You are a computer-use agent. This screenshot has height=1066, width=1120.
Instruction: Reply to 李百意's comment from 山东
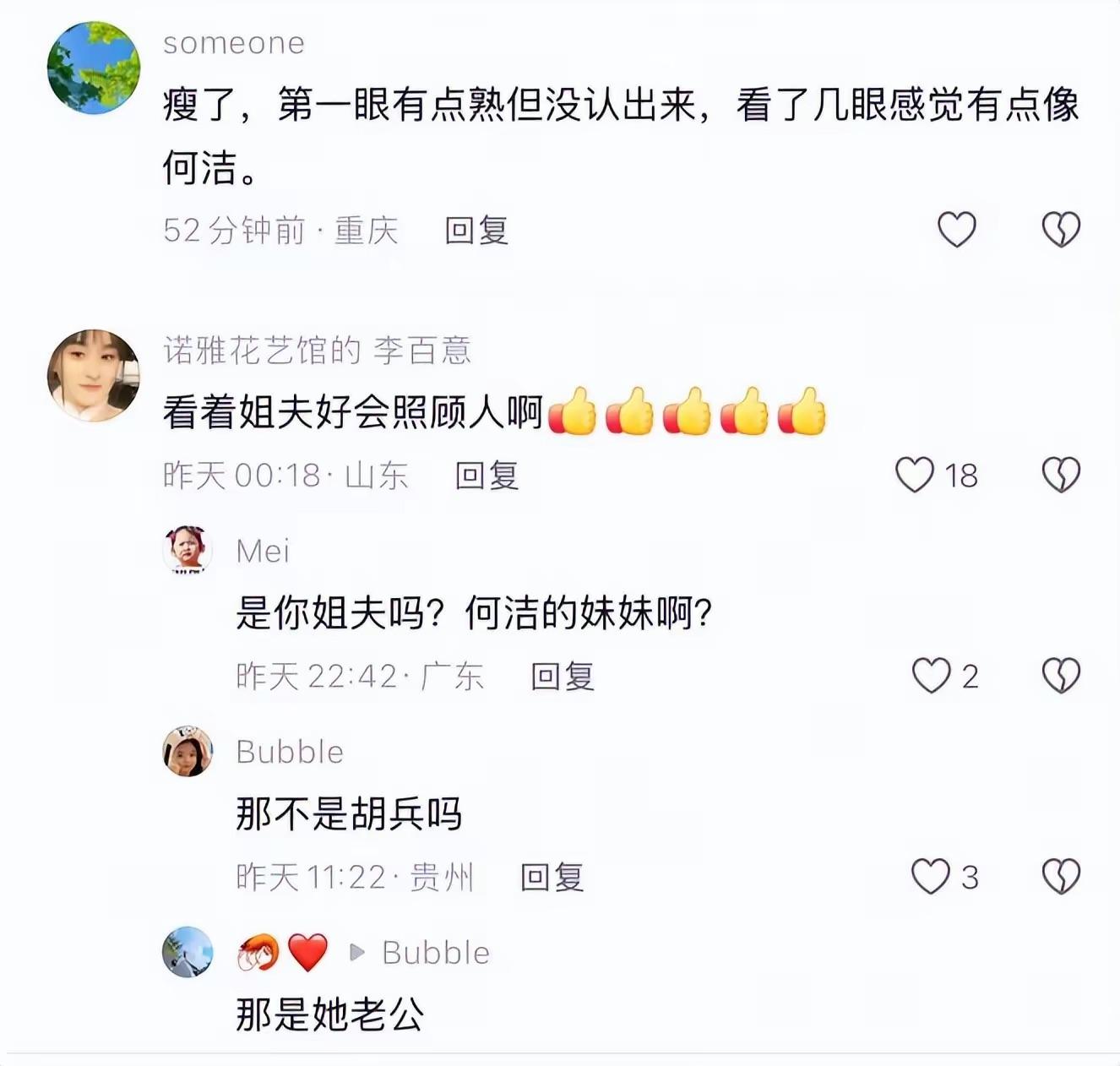[487, 476]
